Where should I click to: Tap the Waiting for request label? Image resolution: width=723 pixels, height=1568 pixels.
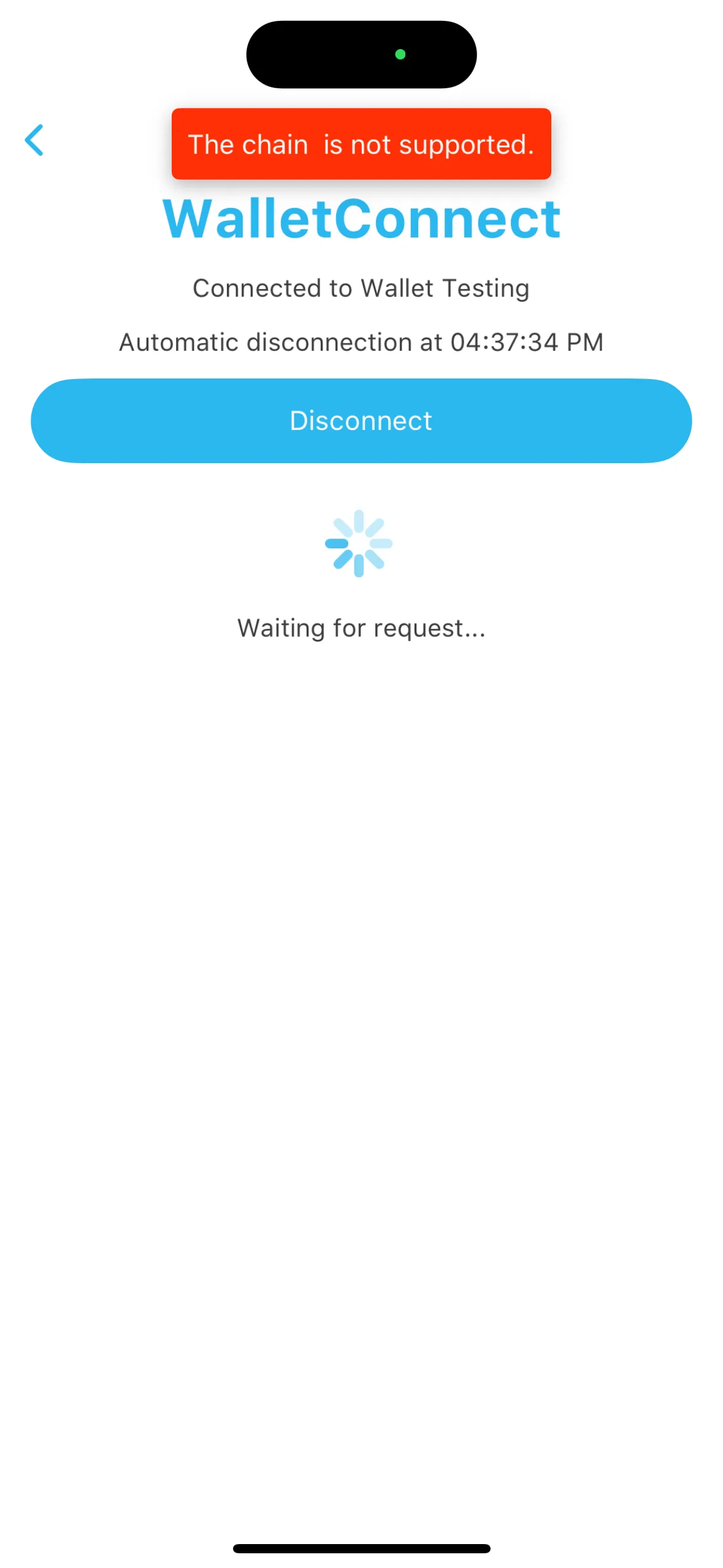pos(361,628)
